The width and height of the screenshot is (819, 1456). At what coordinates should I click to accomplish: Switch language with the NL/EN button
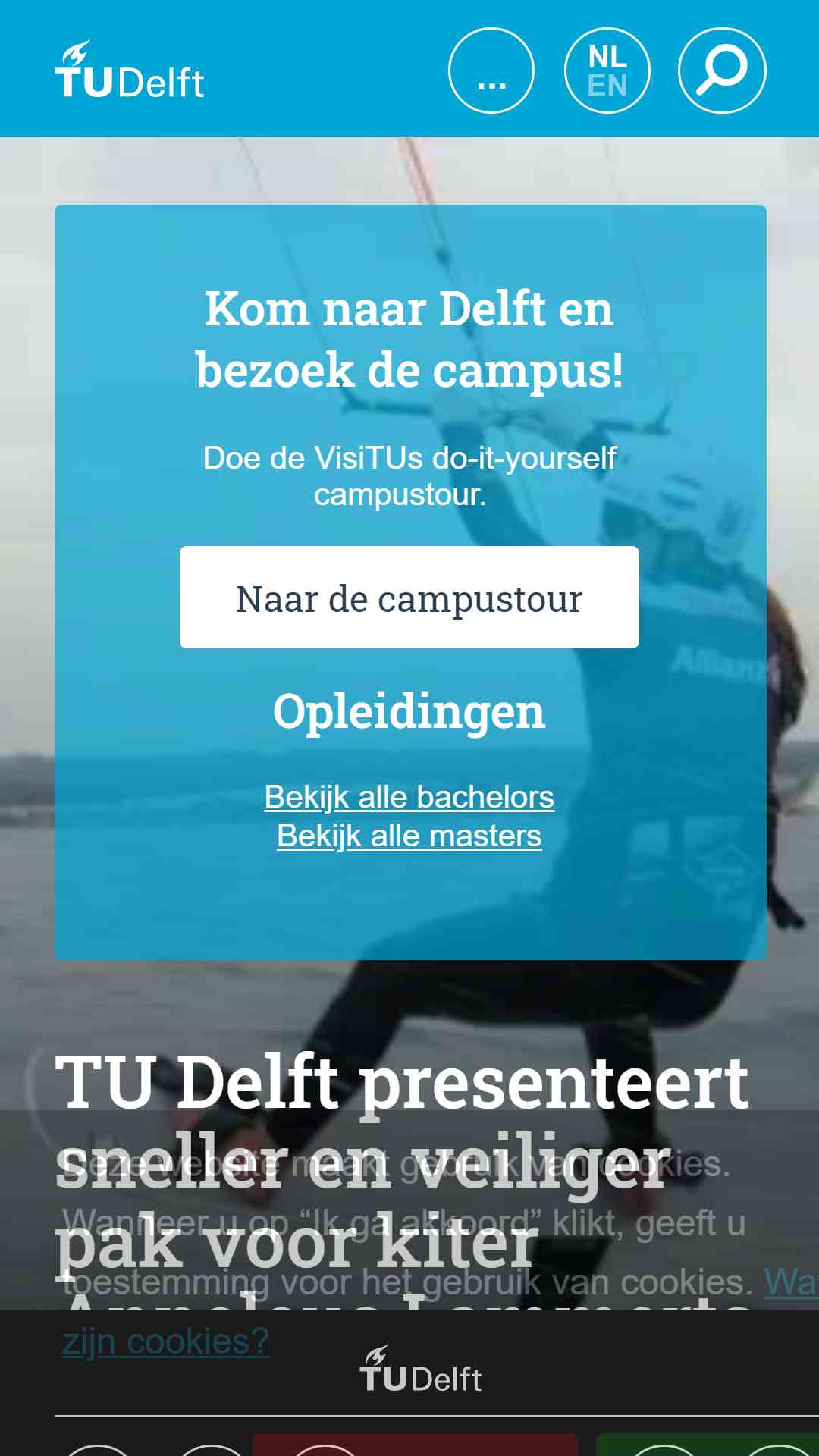coord(607,71)
